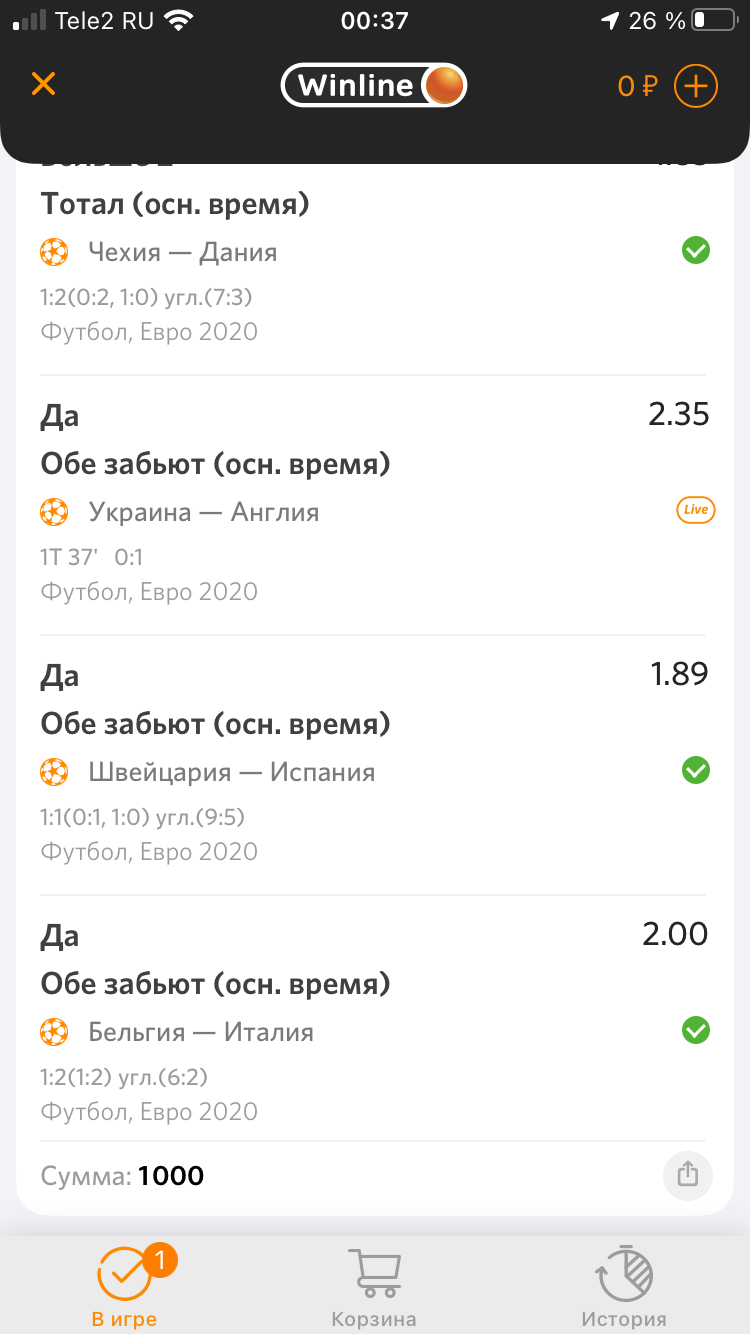
Task: Close the Winline screen with the X
Action: 43,84
